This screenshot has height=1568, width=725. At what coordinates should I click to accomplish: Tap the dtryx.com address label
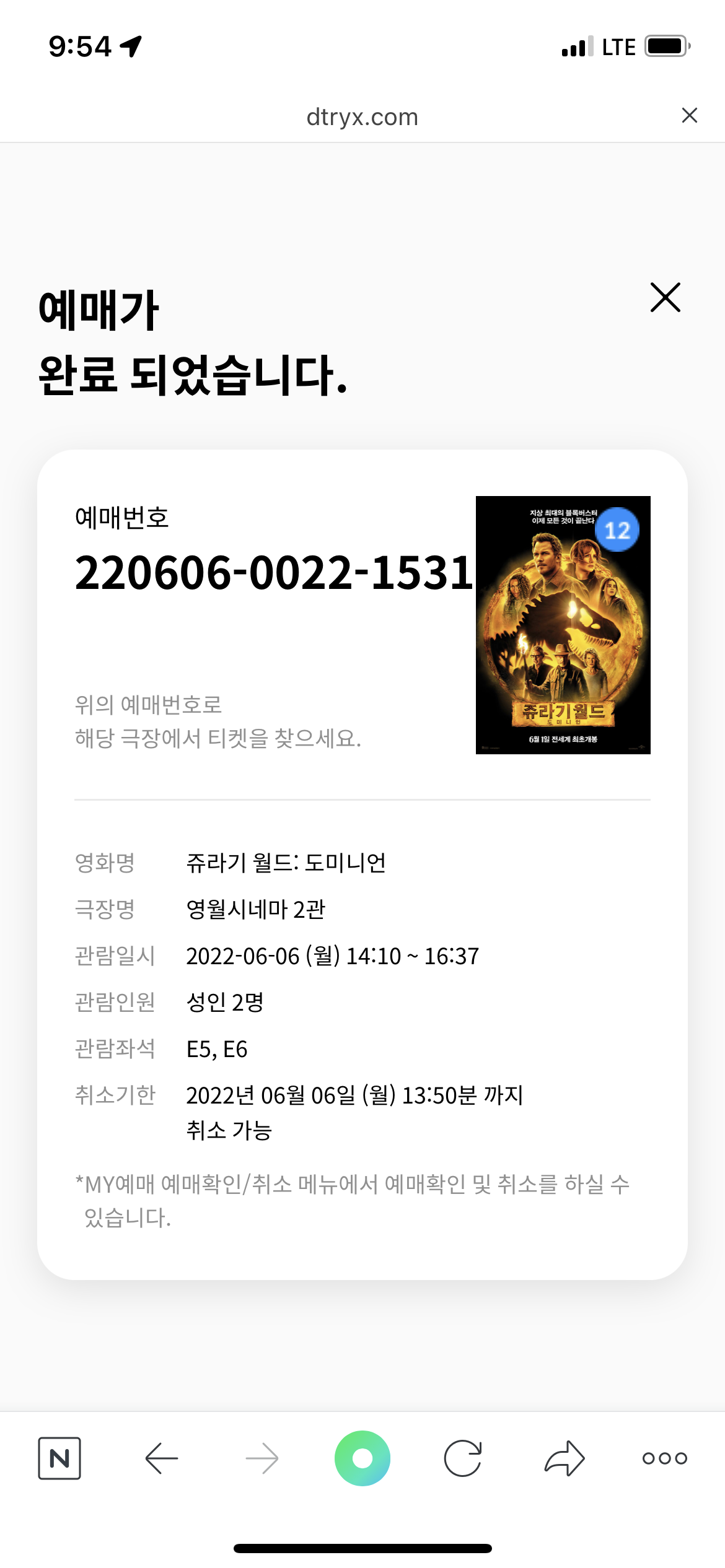pyautogui.click(x=361, y=117)
